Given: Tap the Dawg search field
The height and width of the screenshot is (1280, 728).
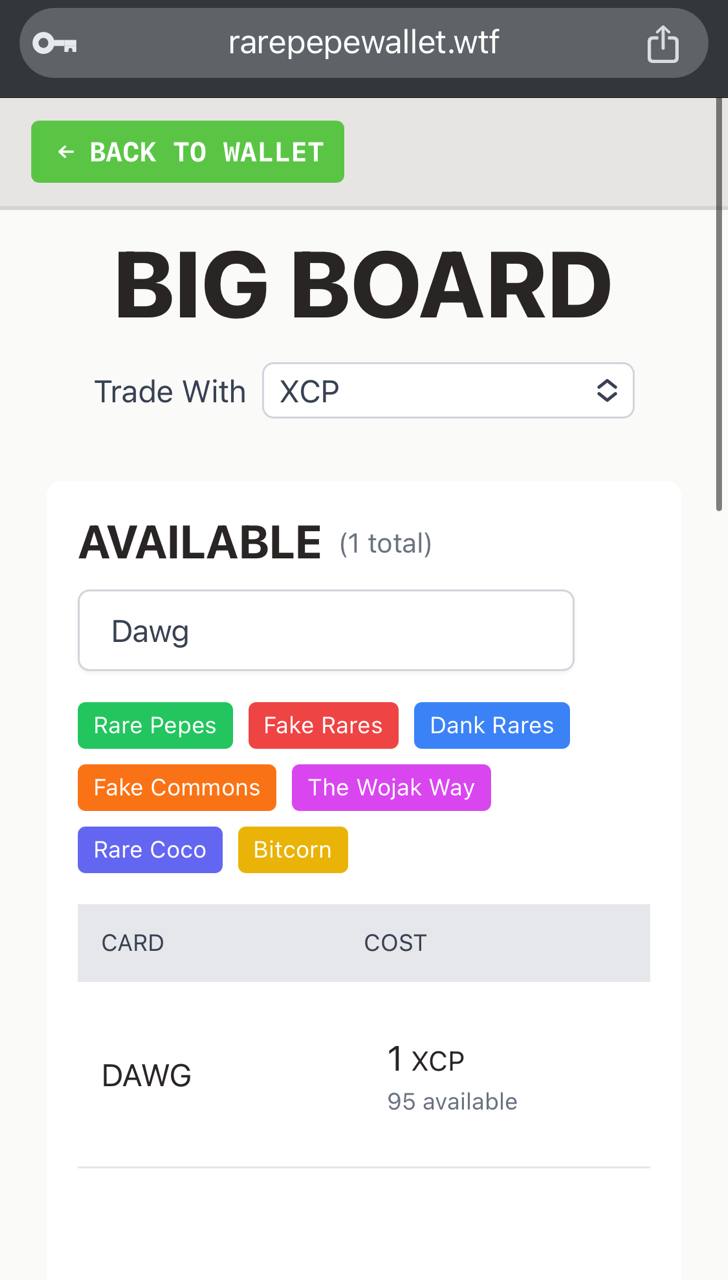Looking at the screenshot, I should pos(326,631).
